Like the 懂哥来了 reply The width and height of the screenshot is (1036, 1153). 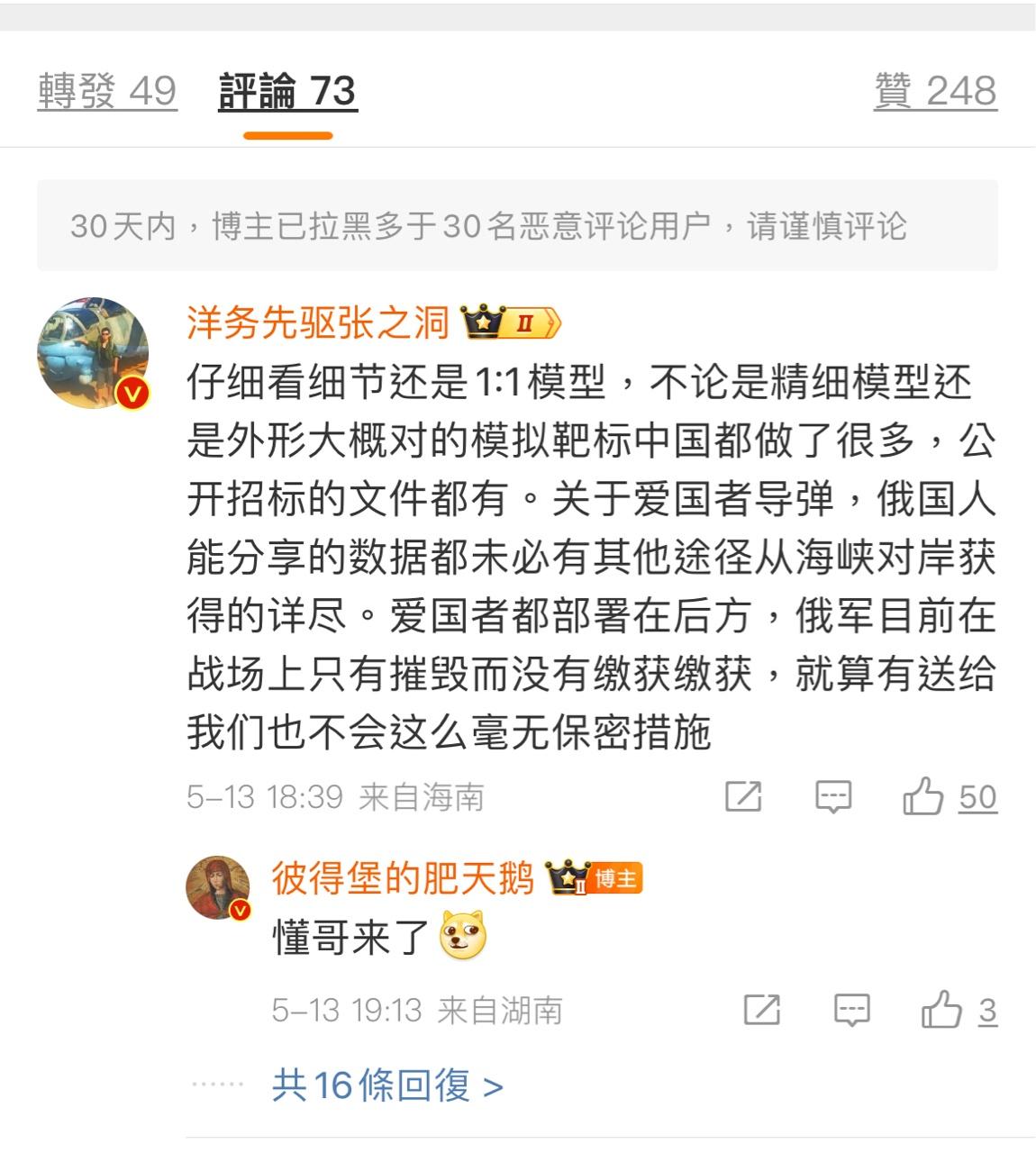pos(941,1011)
